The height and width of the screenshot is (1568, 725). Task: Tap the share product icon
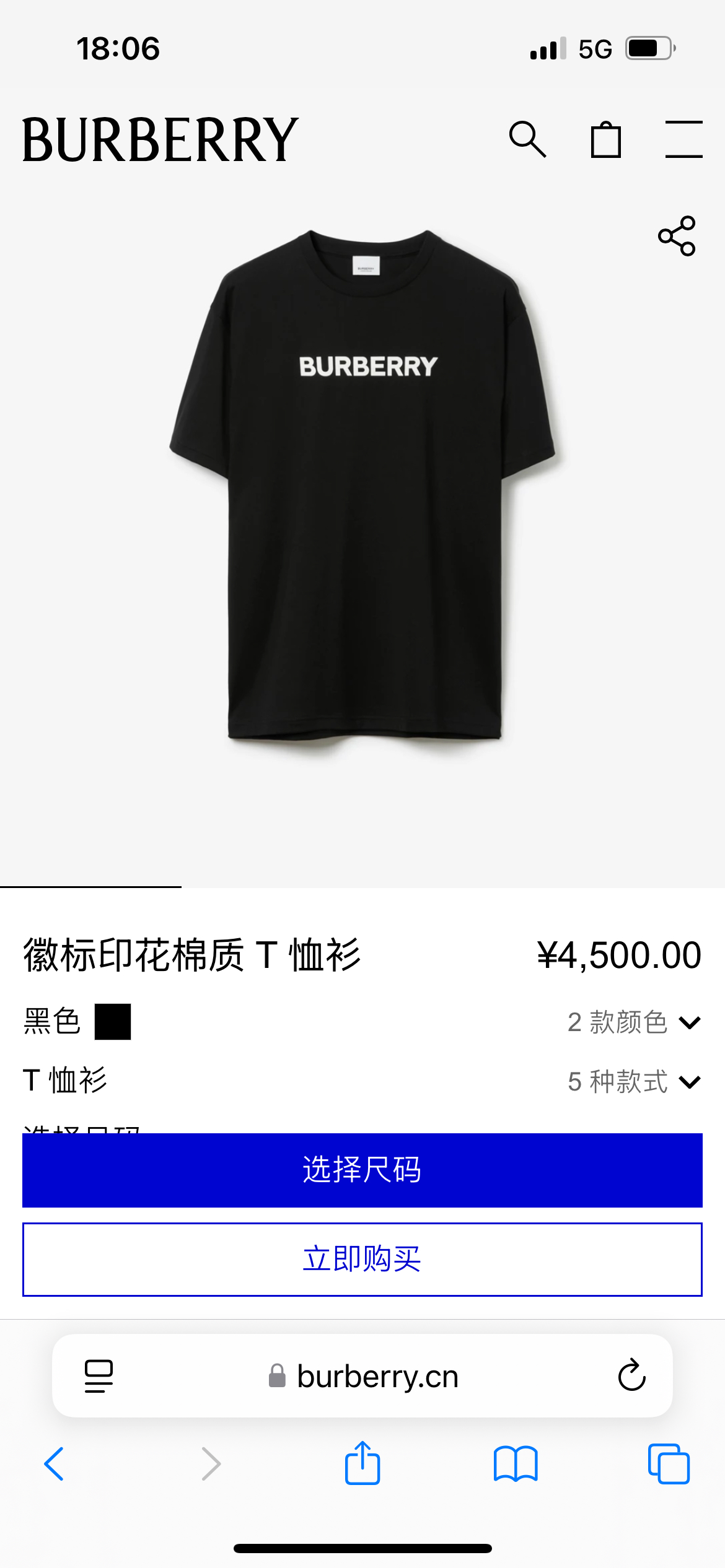point(676,237)
